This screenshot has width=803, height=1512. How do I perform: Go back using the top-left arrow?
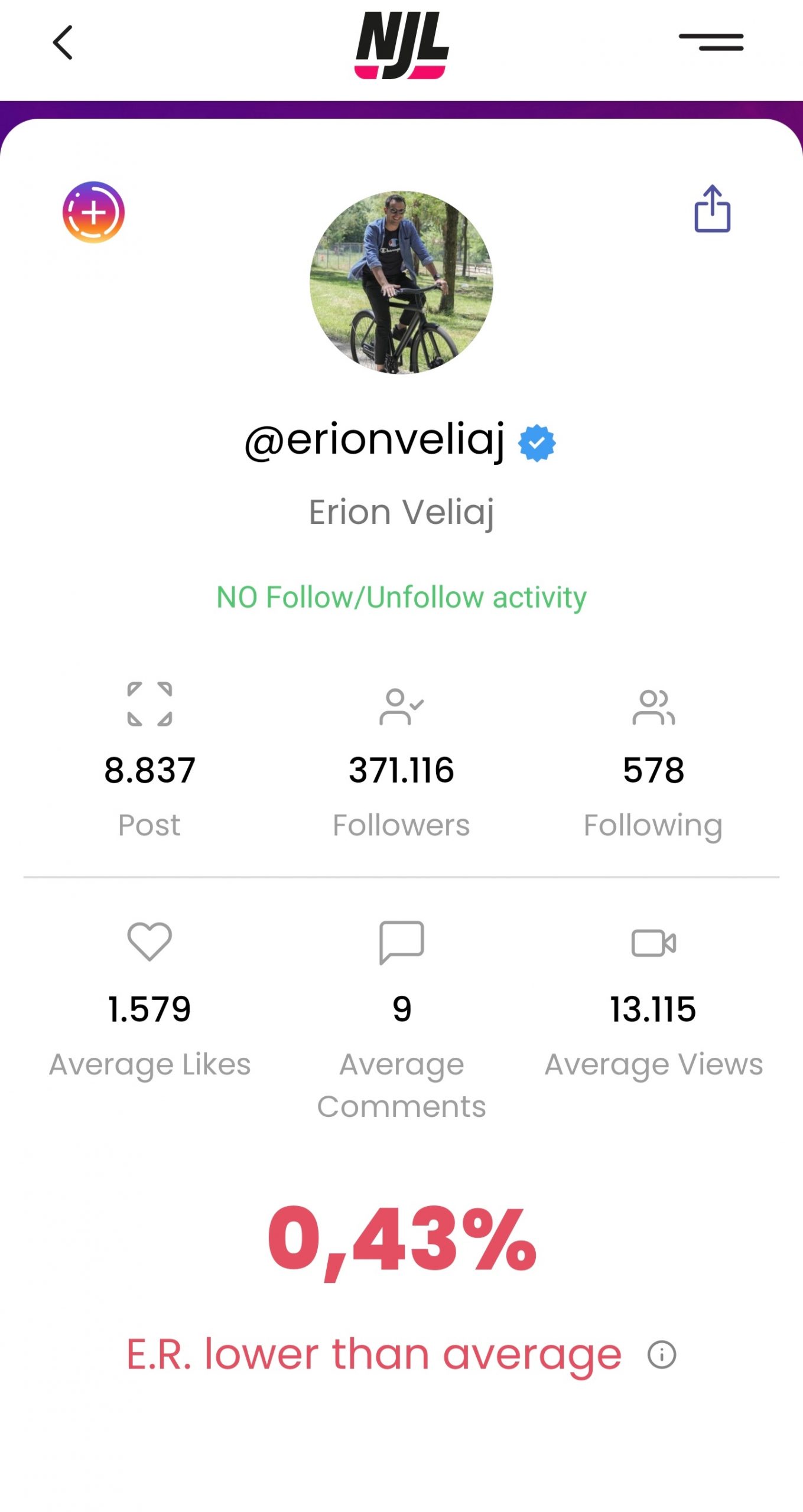pyautogui.click(x=63, y=43)
